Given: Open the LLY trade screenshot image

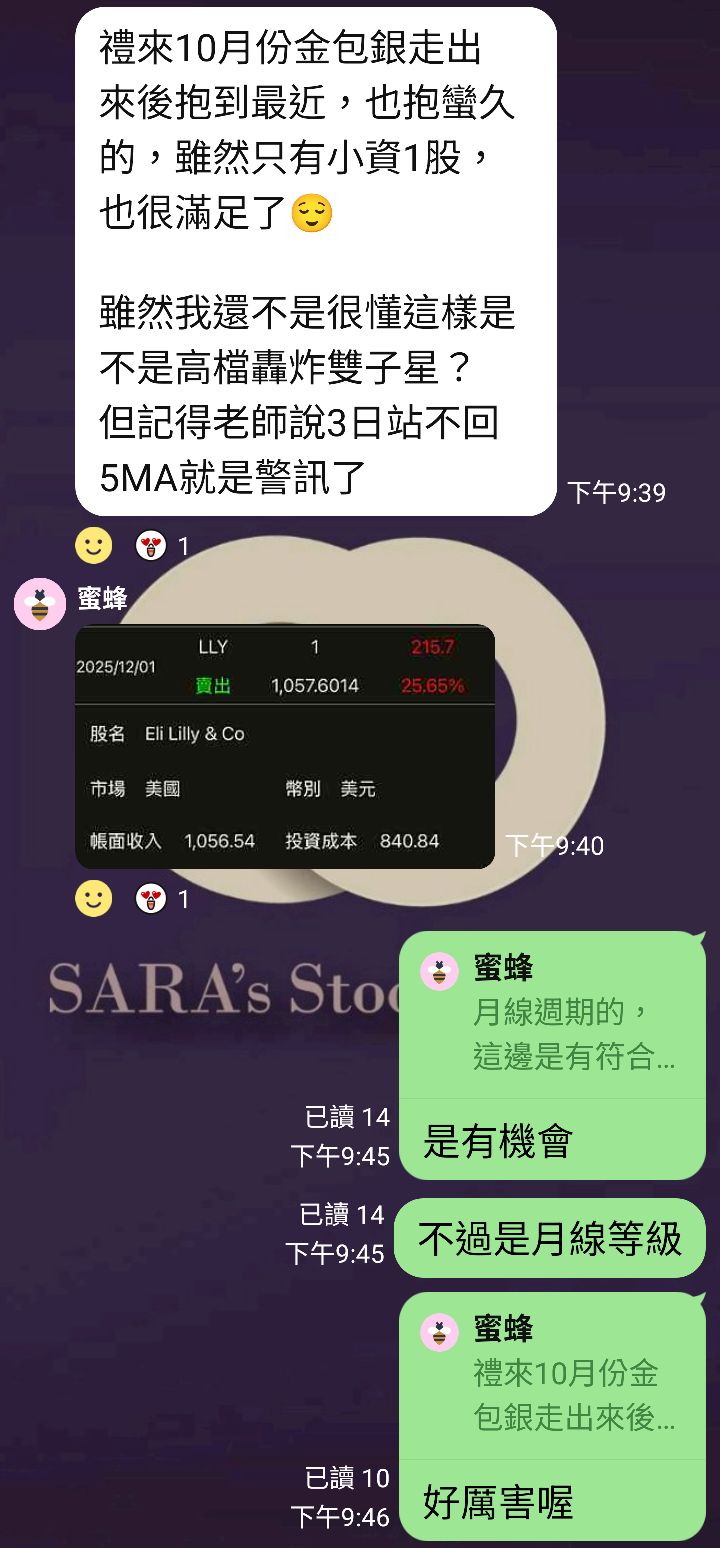Looking at the screenshot, I should point(285,746).
